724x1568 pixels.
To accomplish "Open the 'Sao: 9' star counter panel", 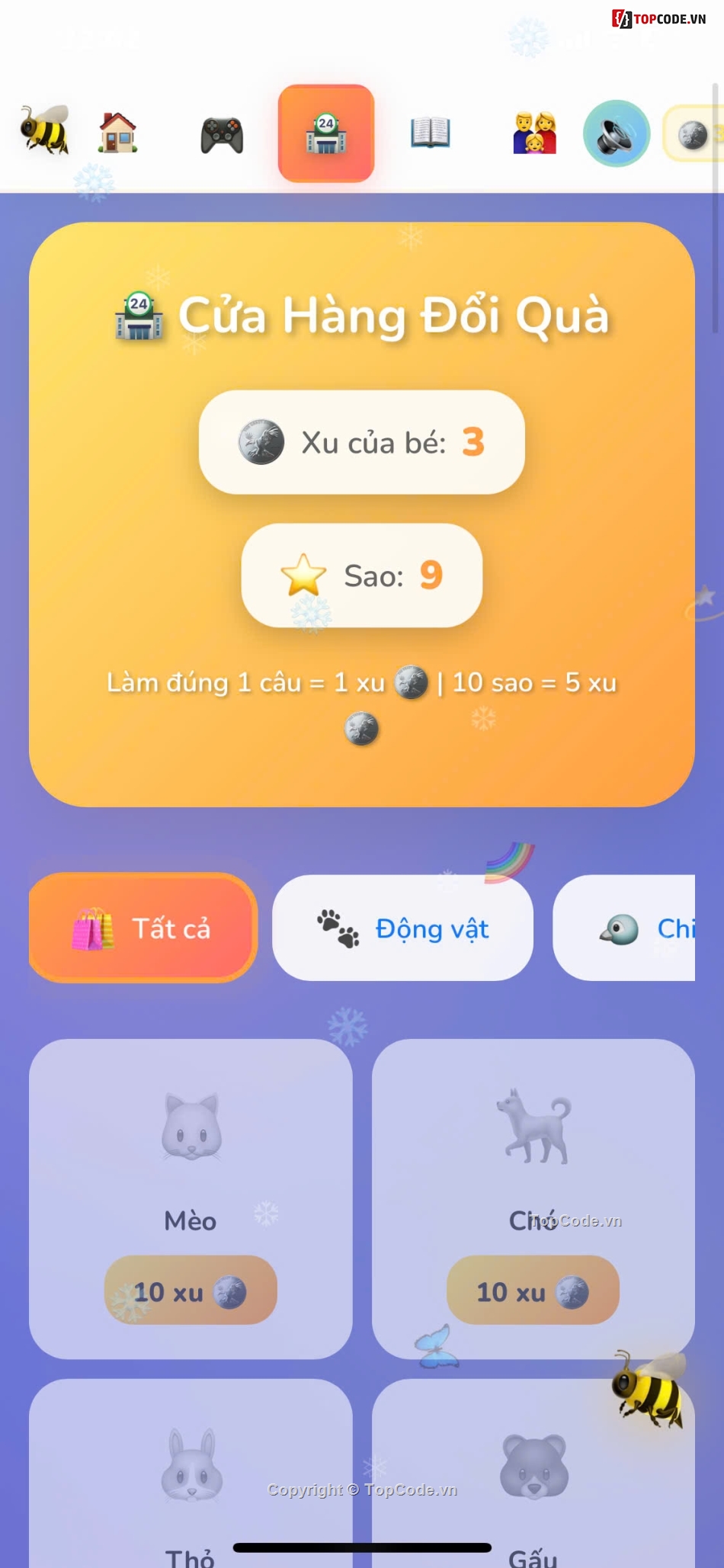I will pyautogui.click(x=360, y=577).
